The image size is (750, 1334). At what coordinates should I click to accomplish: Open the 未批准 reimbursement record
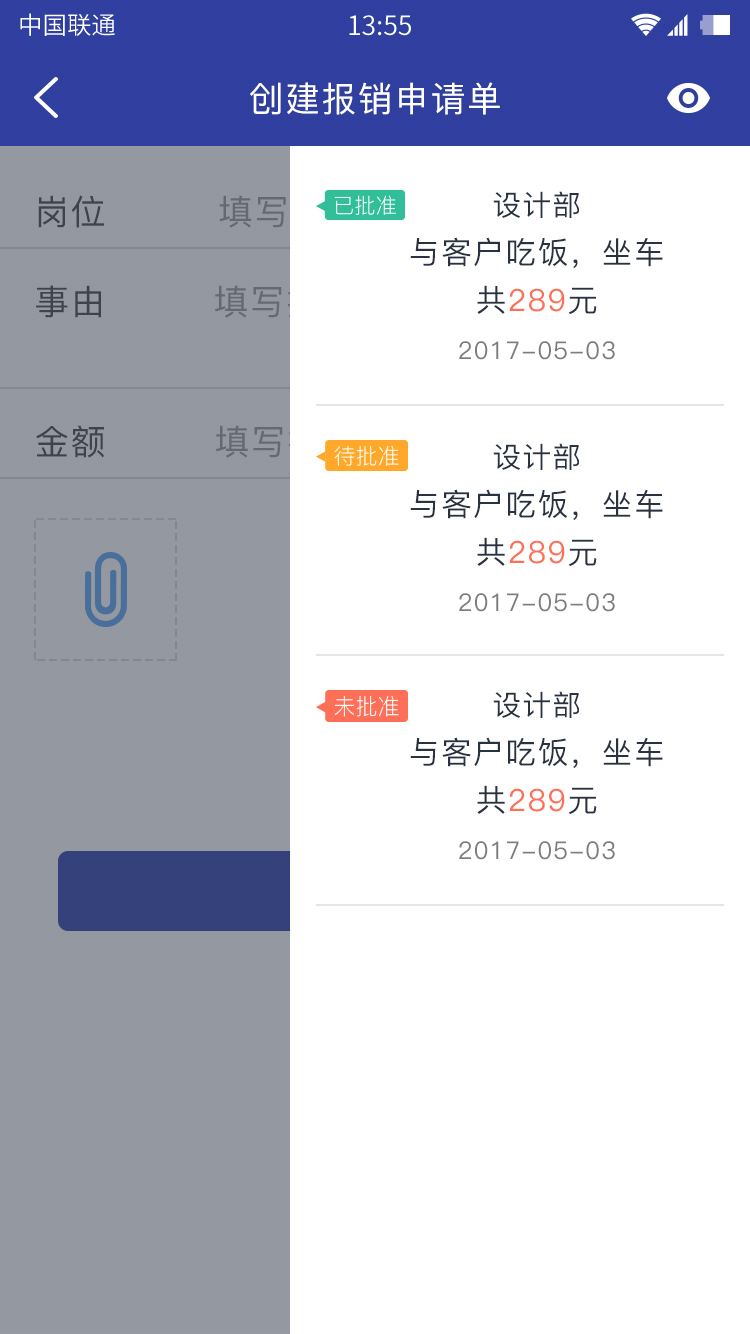point(520,780)
